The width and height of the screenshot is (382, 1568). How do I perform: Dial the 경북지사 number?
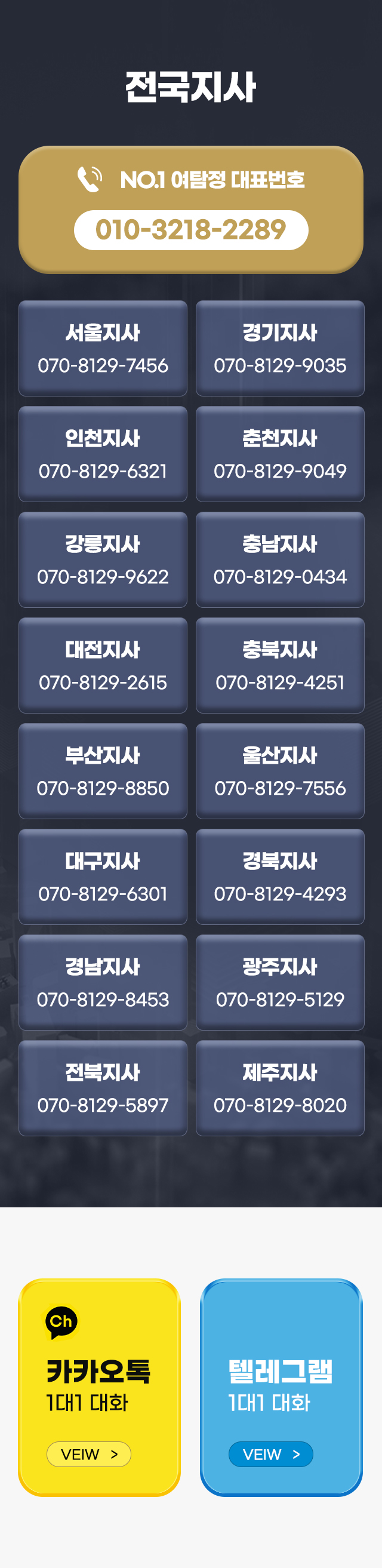pos(280,877)
